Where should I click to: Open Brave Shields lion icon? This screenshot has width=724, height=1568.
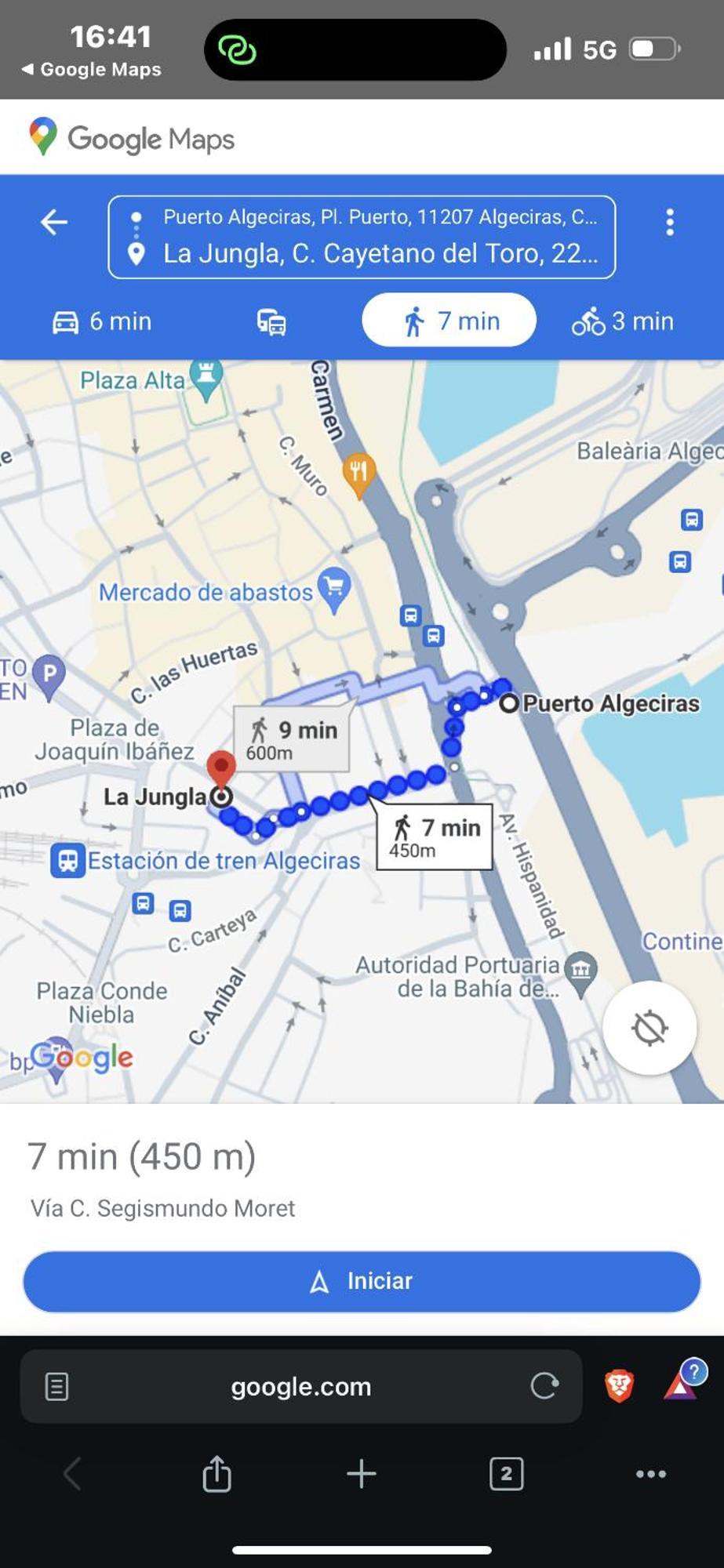point(619,1386)
